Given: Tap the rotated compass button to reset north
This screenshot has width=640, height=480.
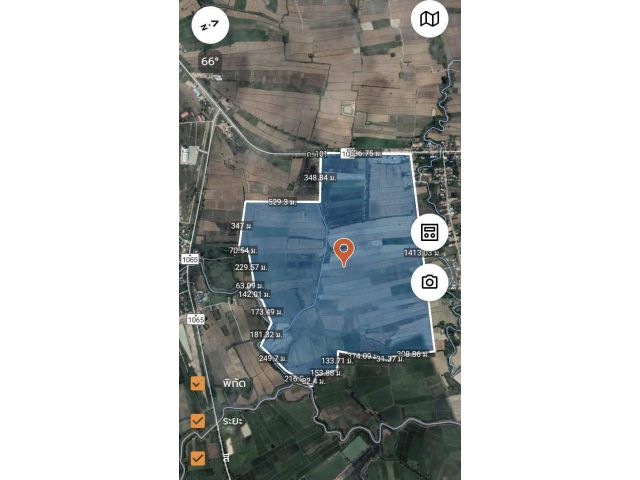Looking at the screenshot, I should tap(211, 25).
